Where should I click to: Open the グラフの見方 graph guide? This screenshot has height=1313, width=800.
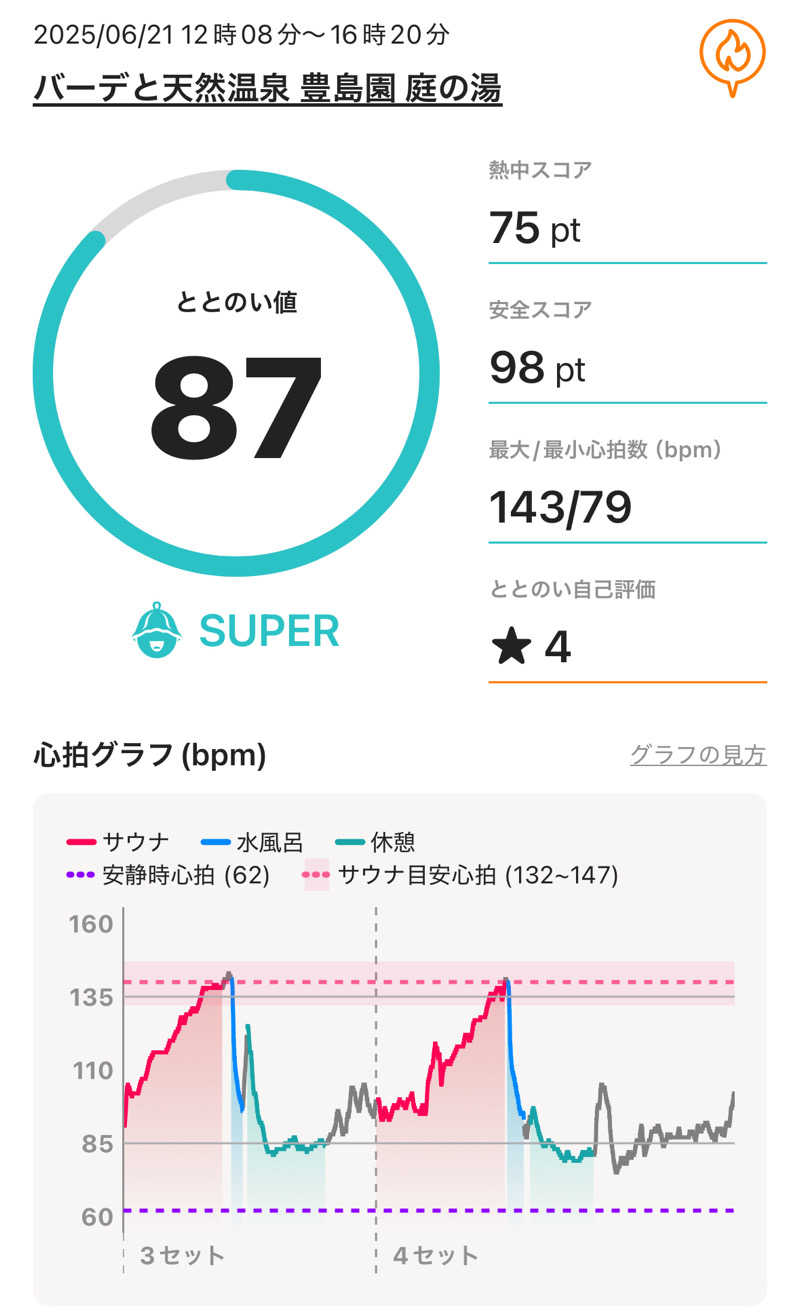click(698, 755)
